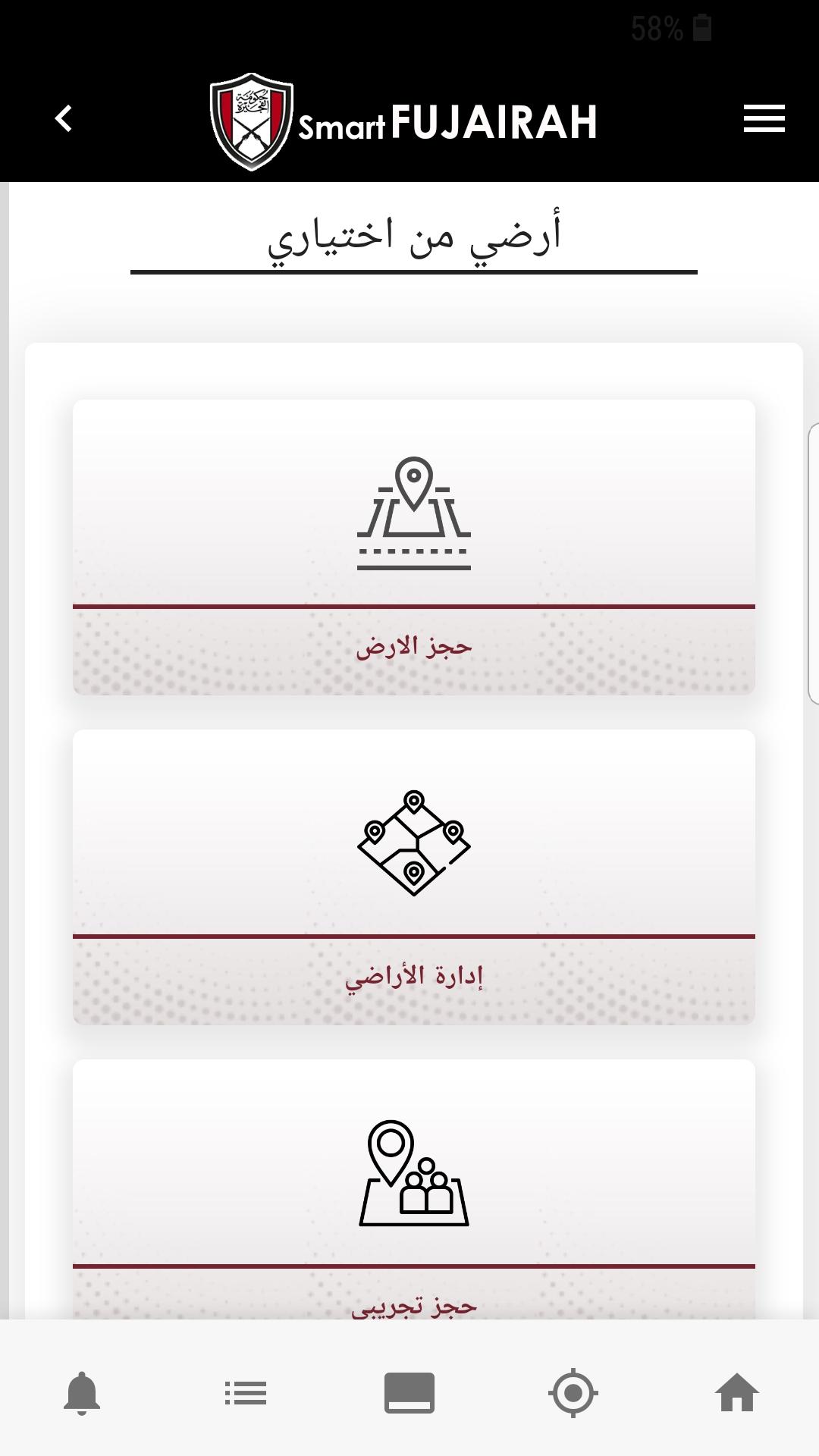Open the حجز الارض card
The height and width of the screenshot is (1456, 819).
pyautogui.click(x=414, y=547)
